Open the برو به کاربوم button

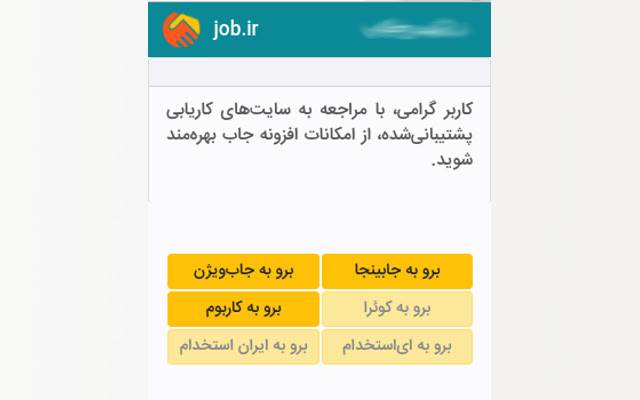pyautogui.click(x=243, y=309)
